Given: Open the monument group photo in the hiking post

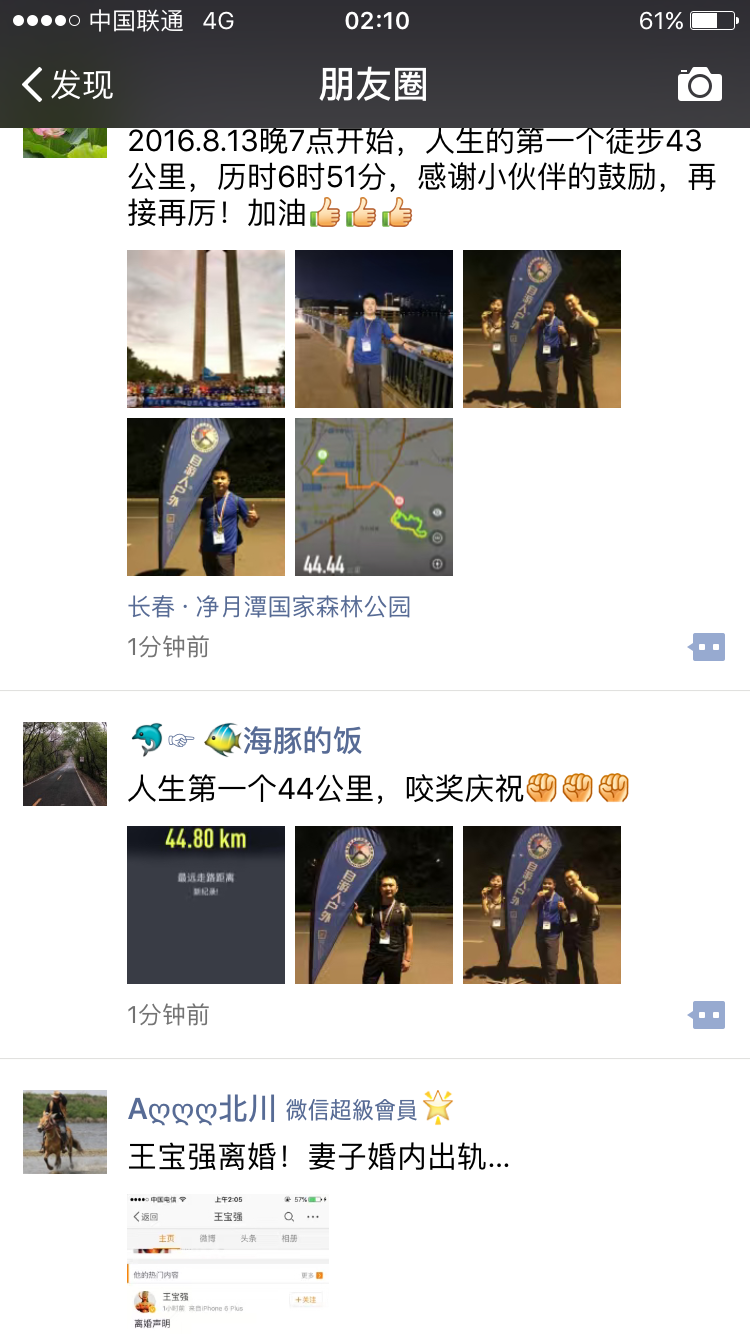Looking at the screenshot, I should click(206, 329).
